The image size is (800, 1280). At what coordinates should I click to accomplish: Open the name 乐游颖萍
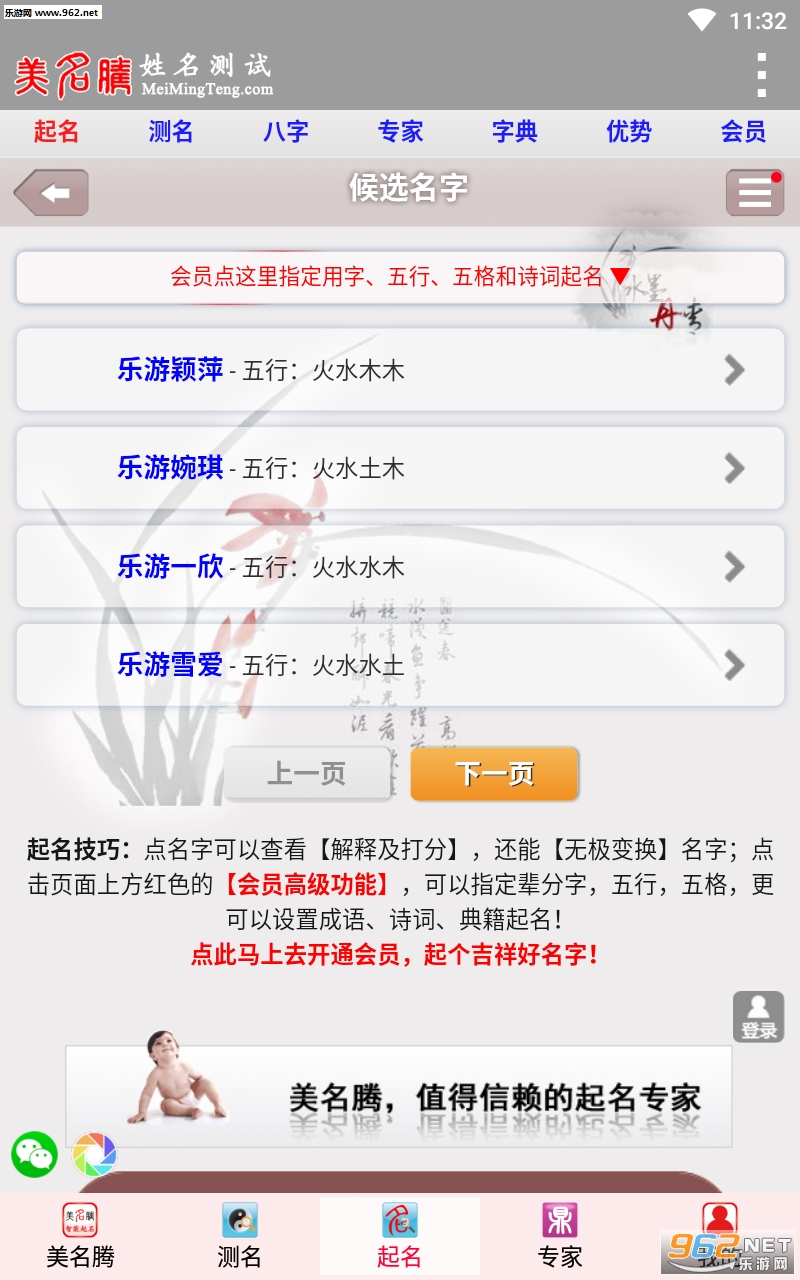click(400, 370)
